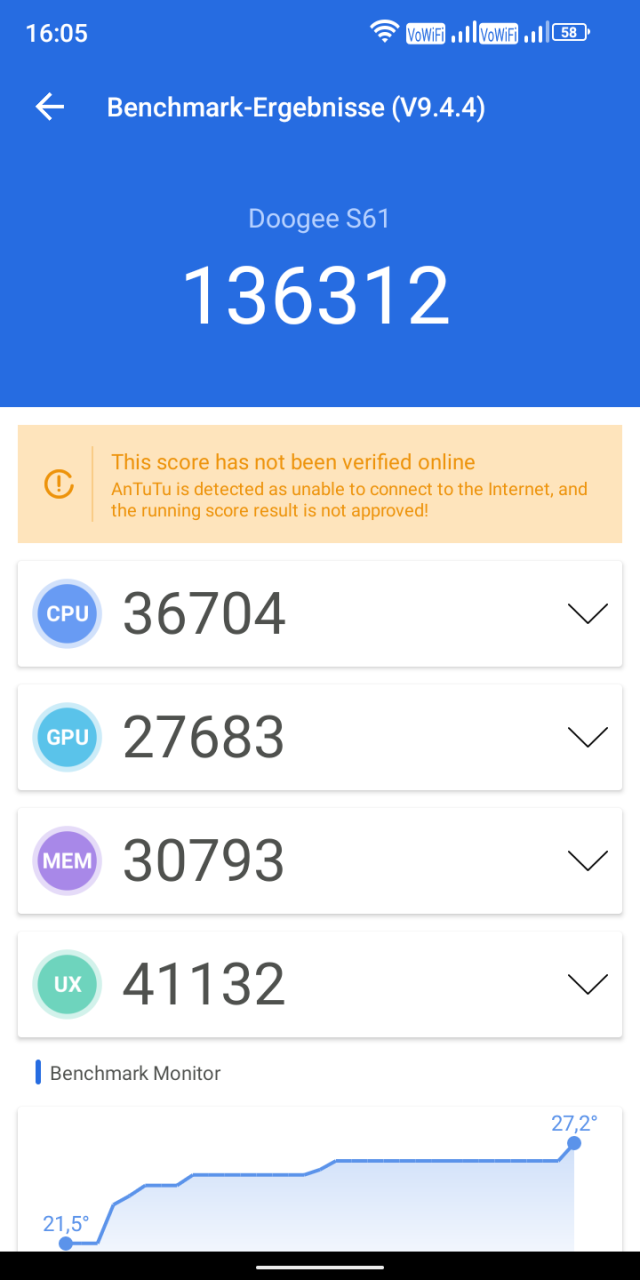The image size is (640, 1280).
Task: Expand the UX score section
Action: tap(587, 984)
